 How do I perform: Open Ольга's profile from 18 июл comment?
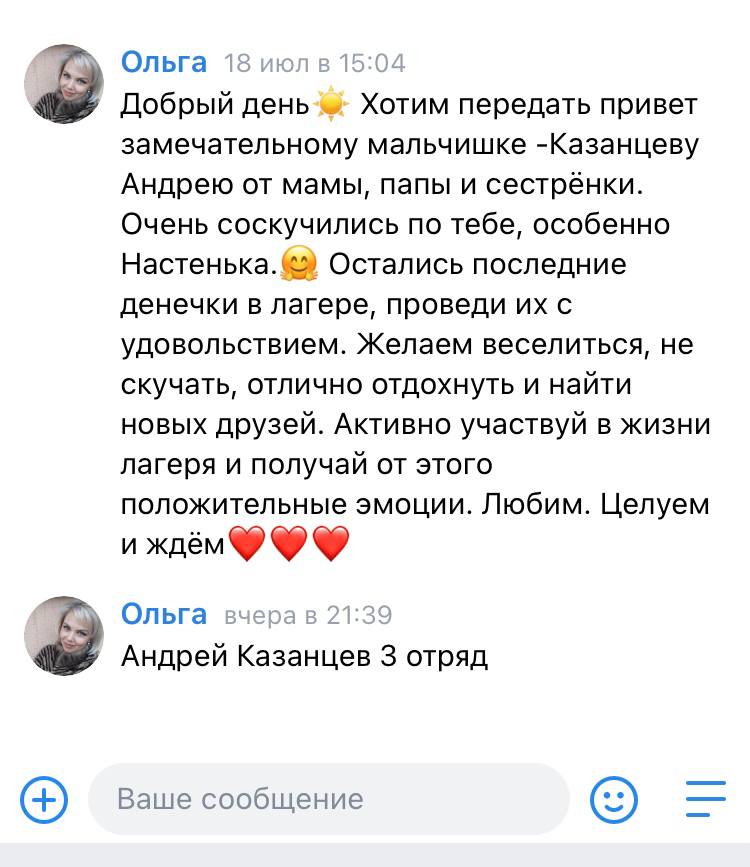[x=163, y=62]
